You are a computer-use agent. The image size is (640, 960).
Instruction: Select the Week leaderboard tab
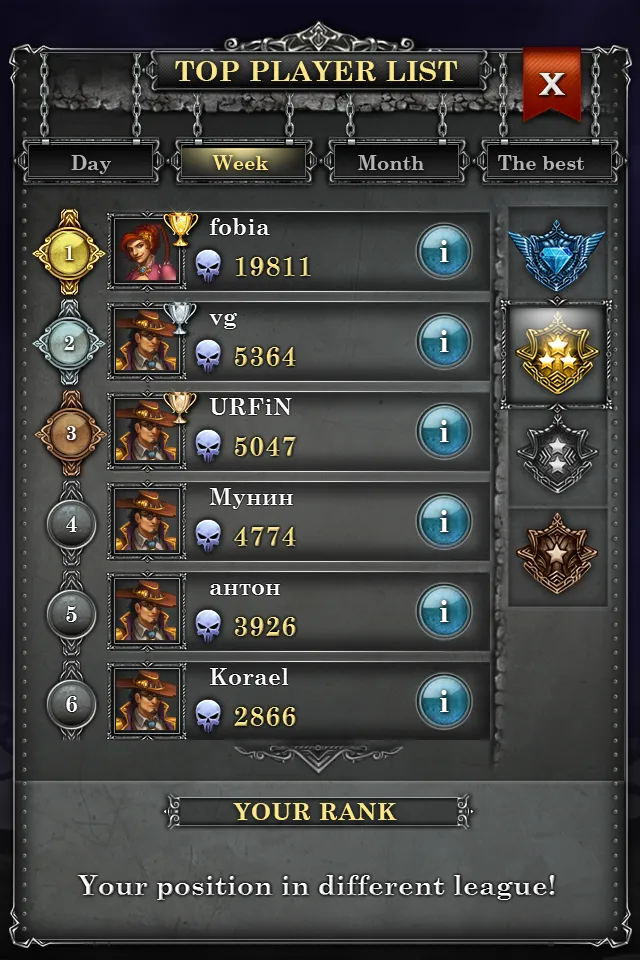pos(241,162)
